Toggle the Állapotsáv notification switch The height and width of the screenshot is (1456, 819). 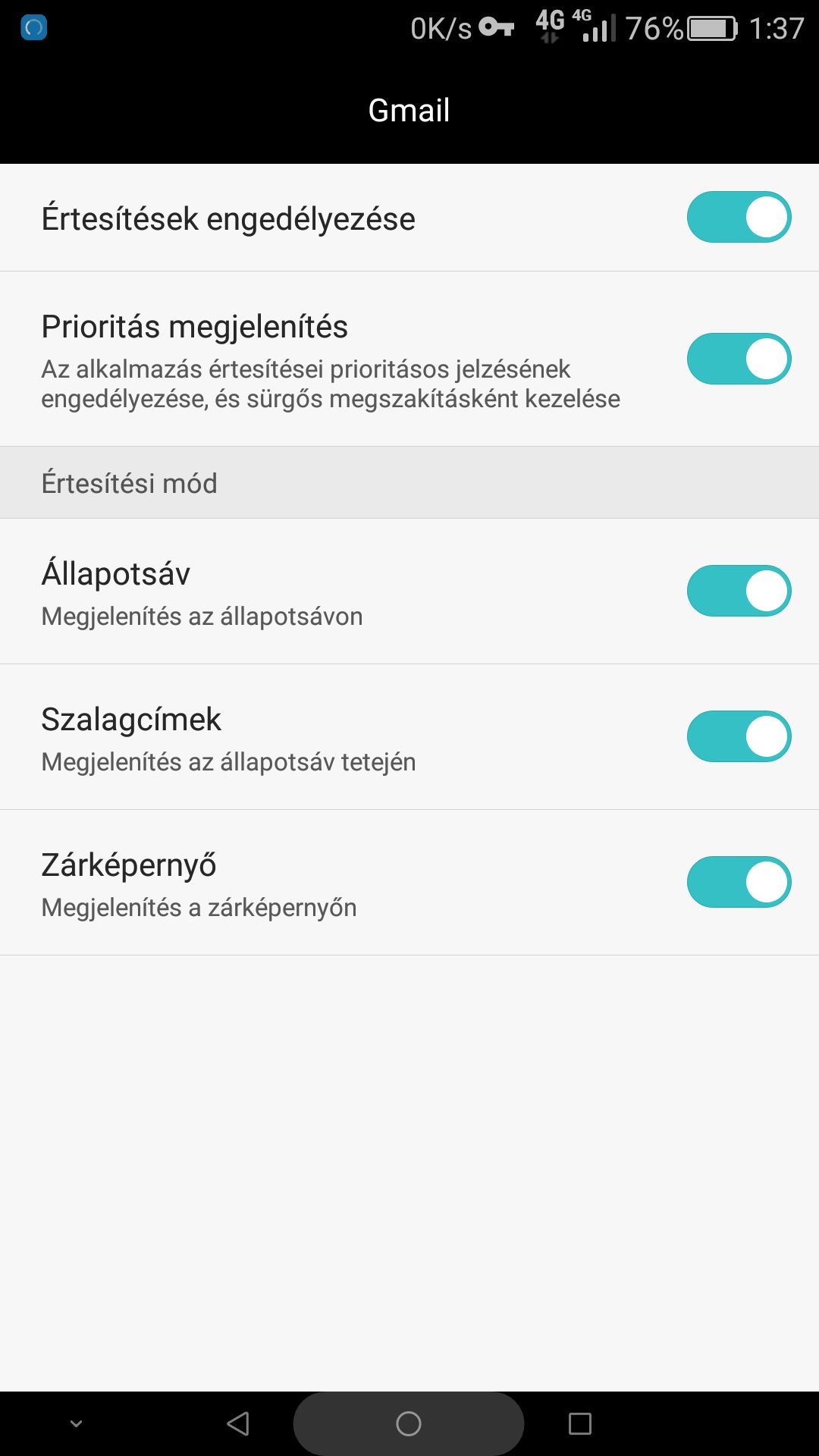click(739, 591)
